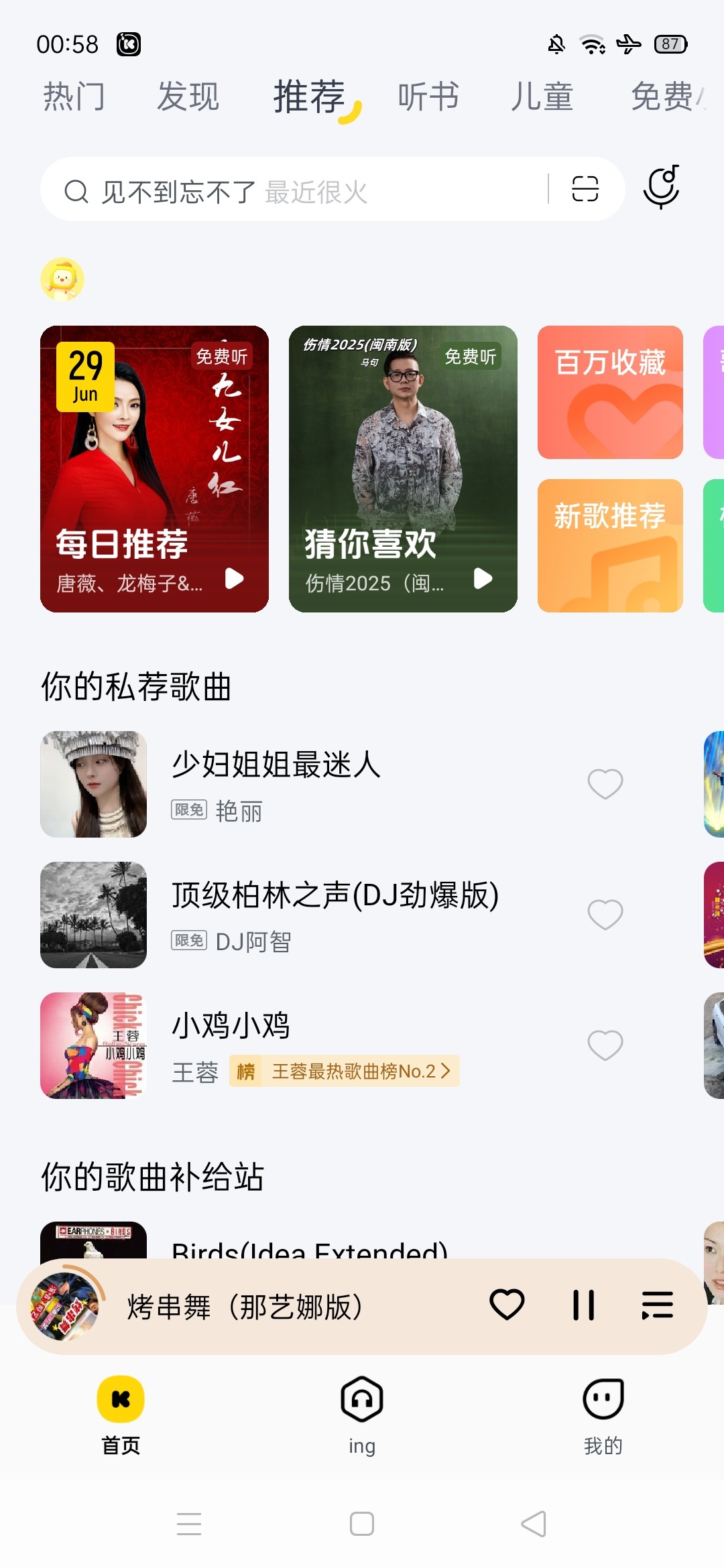Screen dimensions: 724x1568
Task: Select the 儿童 tab
Action: point(542,96)
